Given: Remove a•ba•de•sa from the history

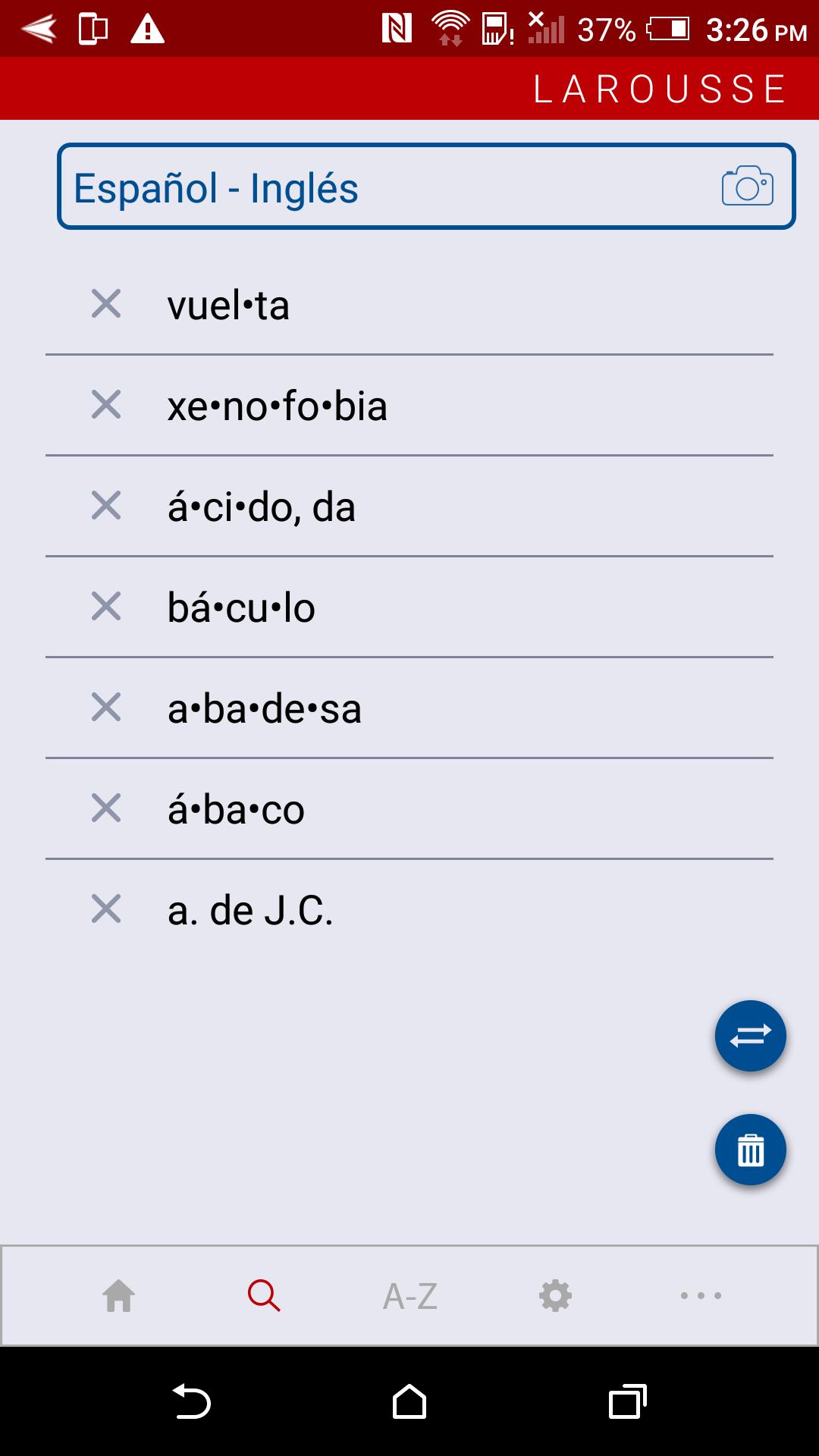Looking at the screenshot, I should tap(106, 707).
